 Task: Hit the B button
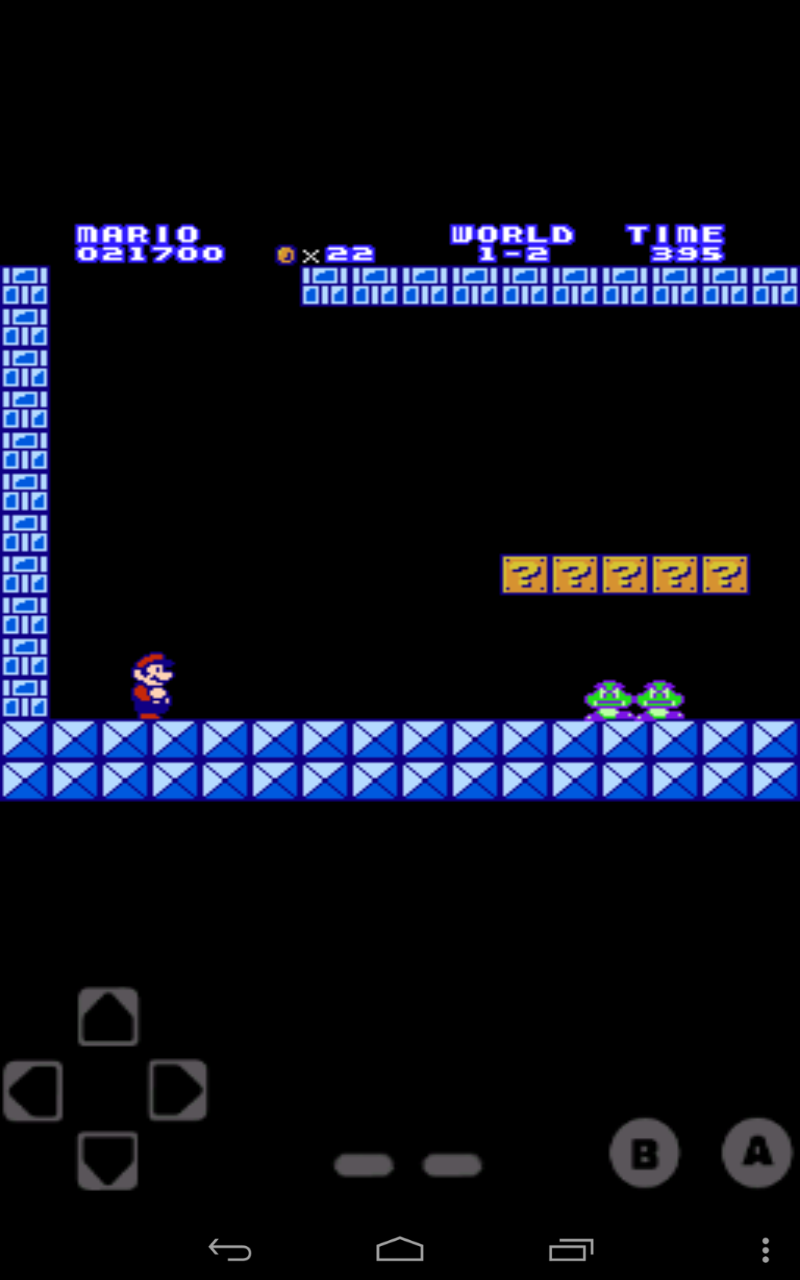644,1153
